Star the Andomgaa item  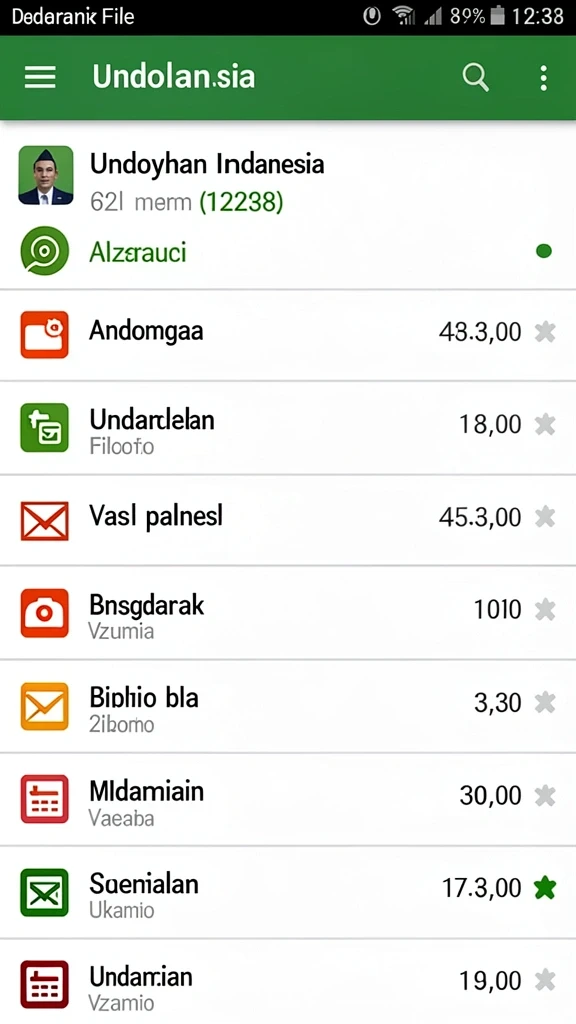click(x=545, y=332)
